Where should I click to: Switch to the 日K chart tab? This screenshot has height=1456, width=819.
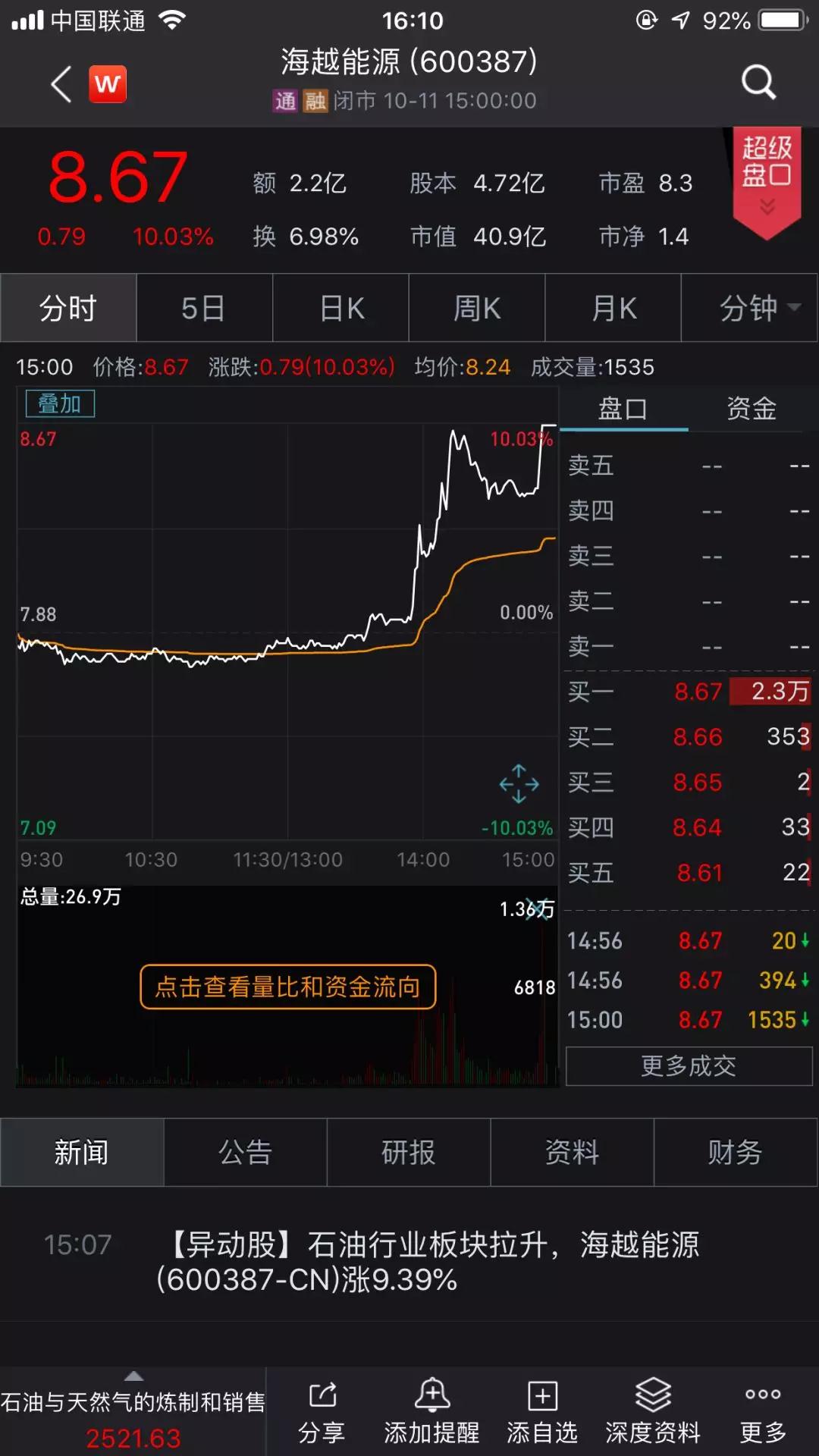[341, 309]
